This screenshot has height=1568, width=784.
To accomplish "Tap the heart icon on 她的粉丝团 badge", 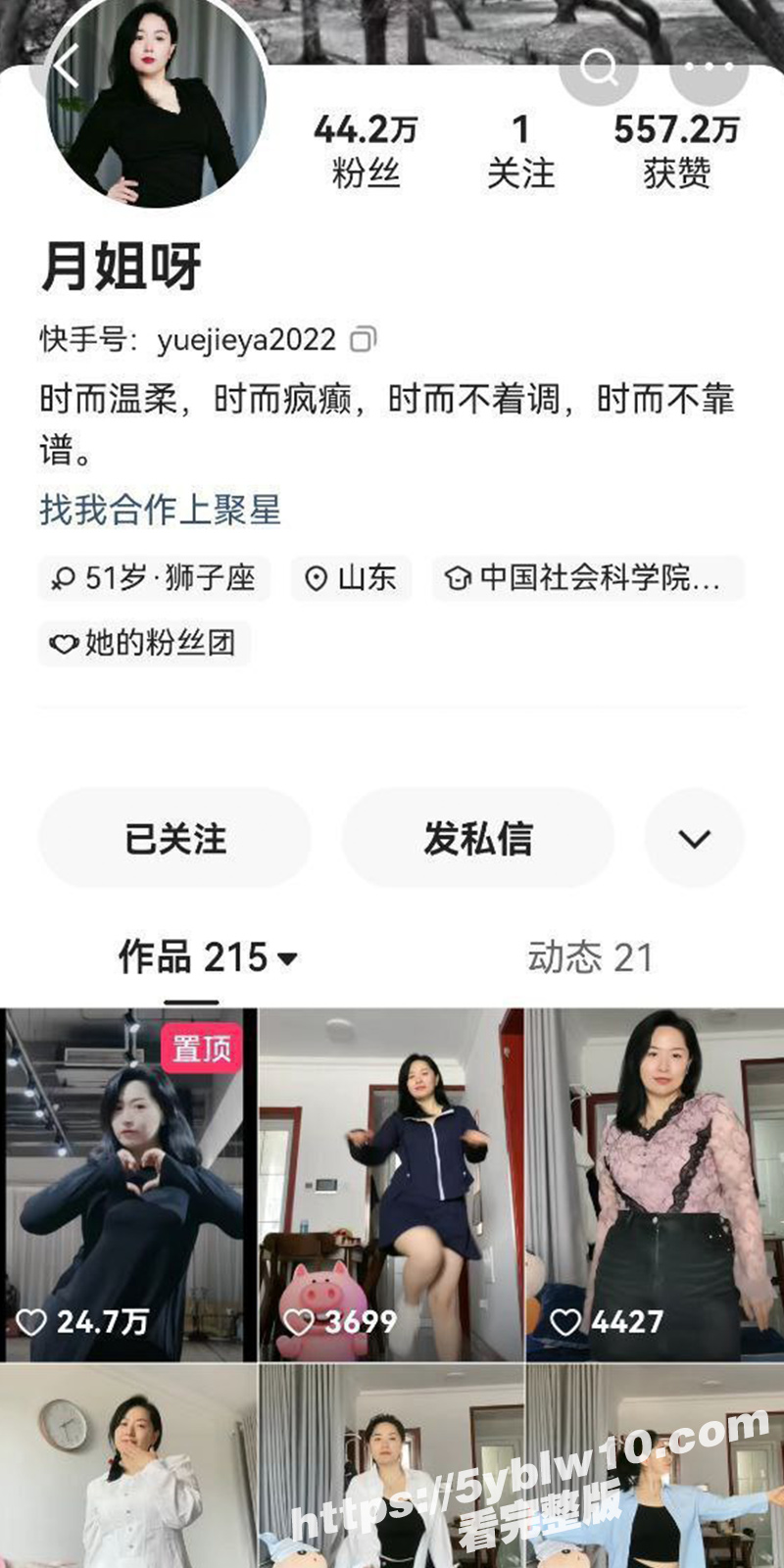I will [x=64, y=643].
